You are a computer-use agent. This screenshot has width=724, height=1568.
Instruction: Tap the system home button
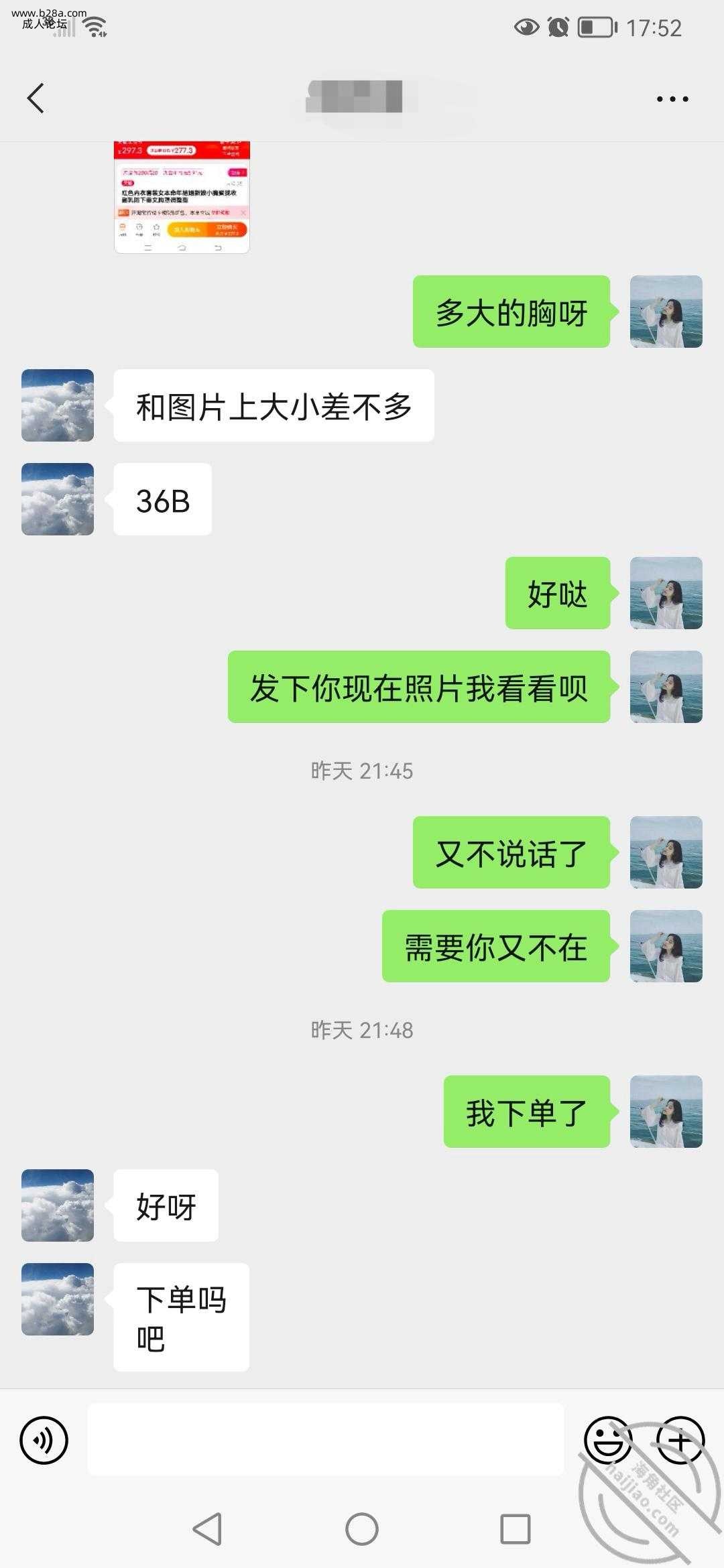(362, 1529)
